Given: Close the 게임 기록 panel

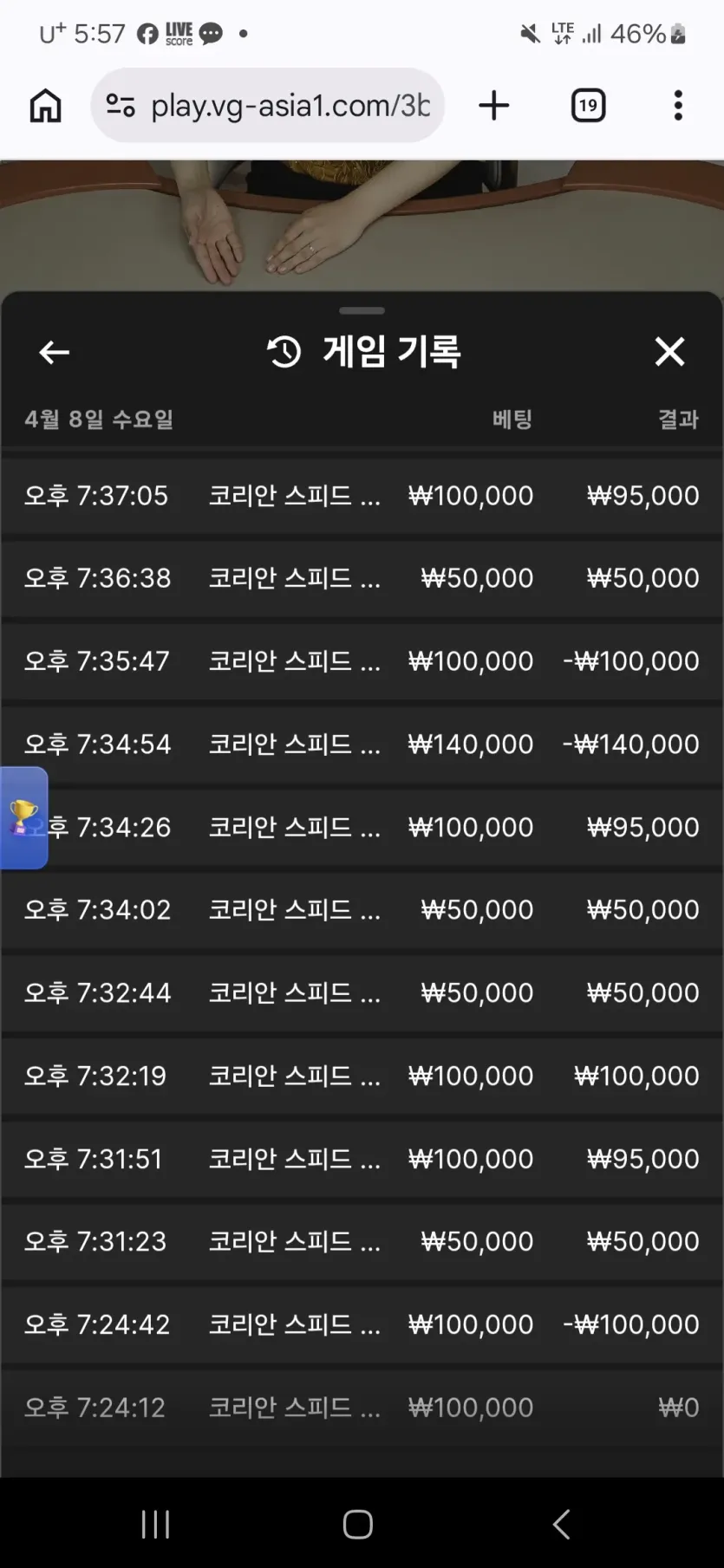Looking at the screenshot, I should click(669, 352).
